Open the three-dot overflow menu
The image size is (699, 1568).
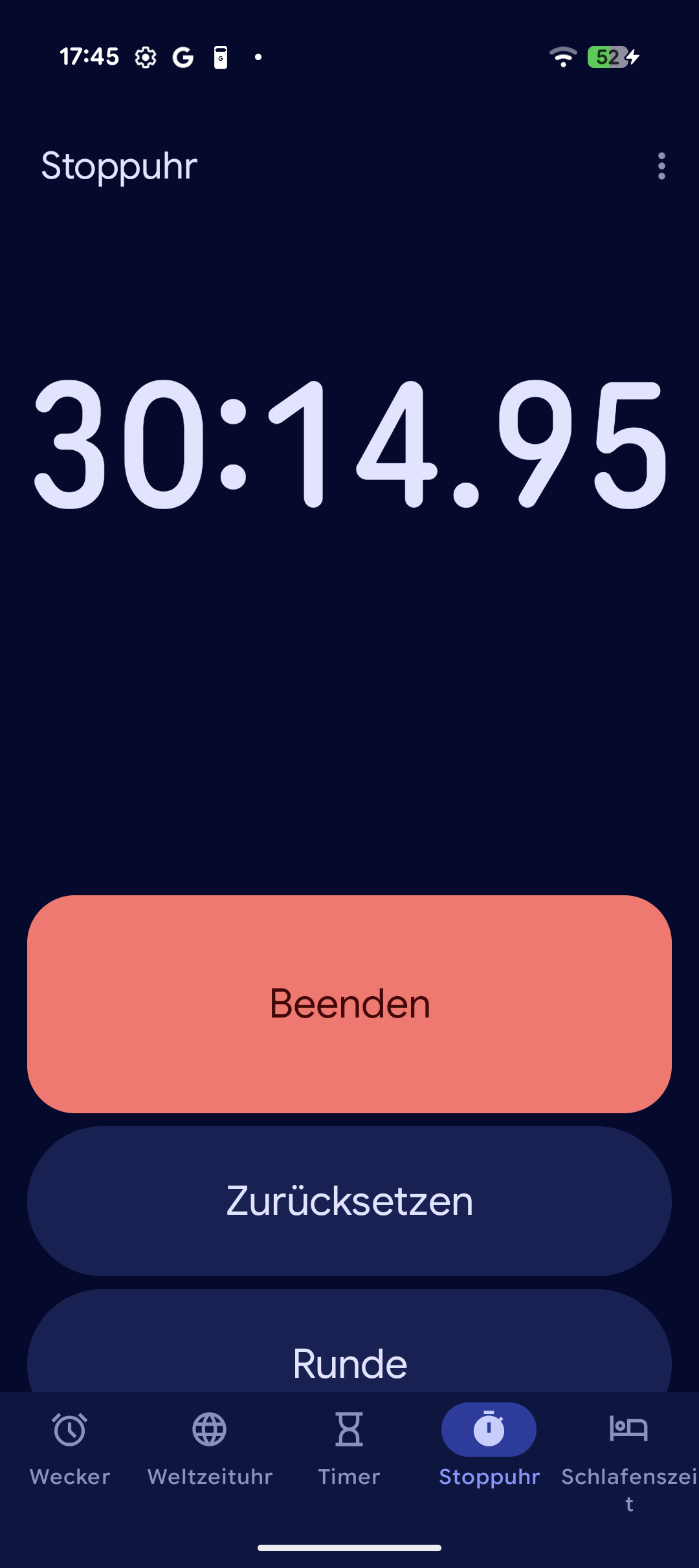[x=661, y=166]
